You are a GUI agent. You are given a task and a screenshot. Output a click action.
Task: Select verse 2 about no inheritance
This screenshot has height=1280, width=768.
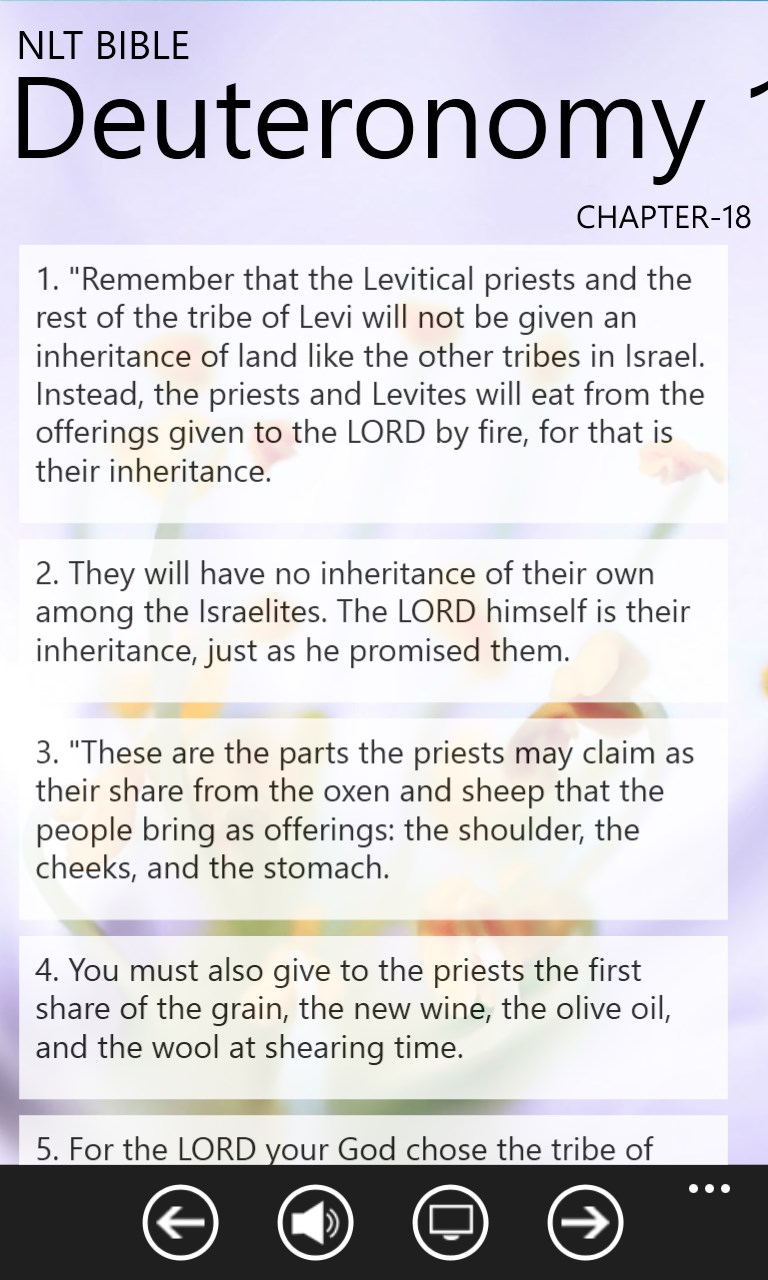point(372,612)
